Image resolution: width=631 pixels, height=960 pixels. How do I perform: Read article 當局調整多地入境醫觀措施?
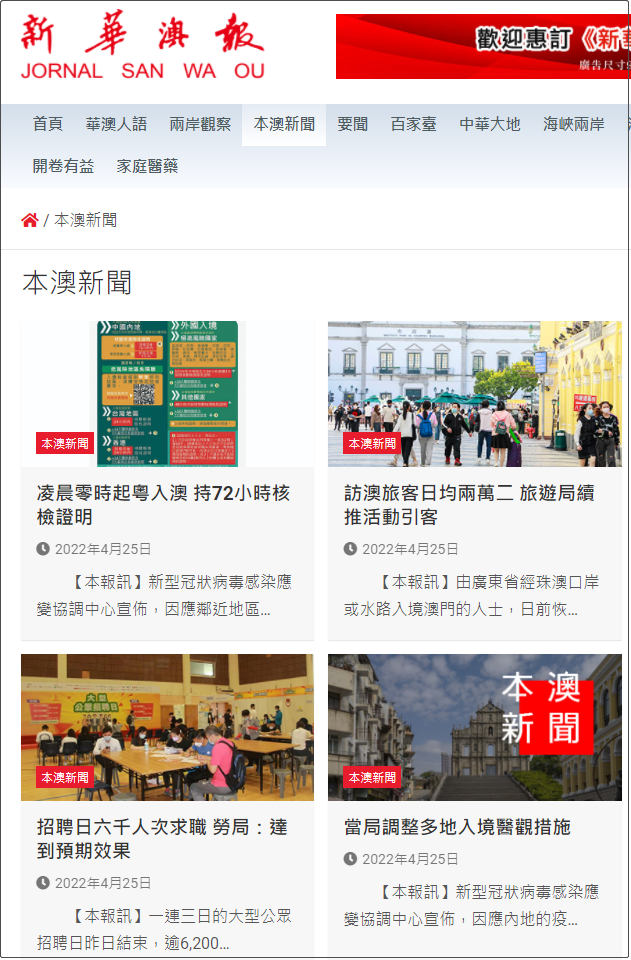click(x=457, y=827)
